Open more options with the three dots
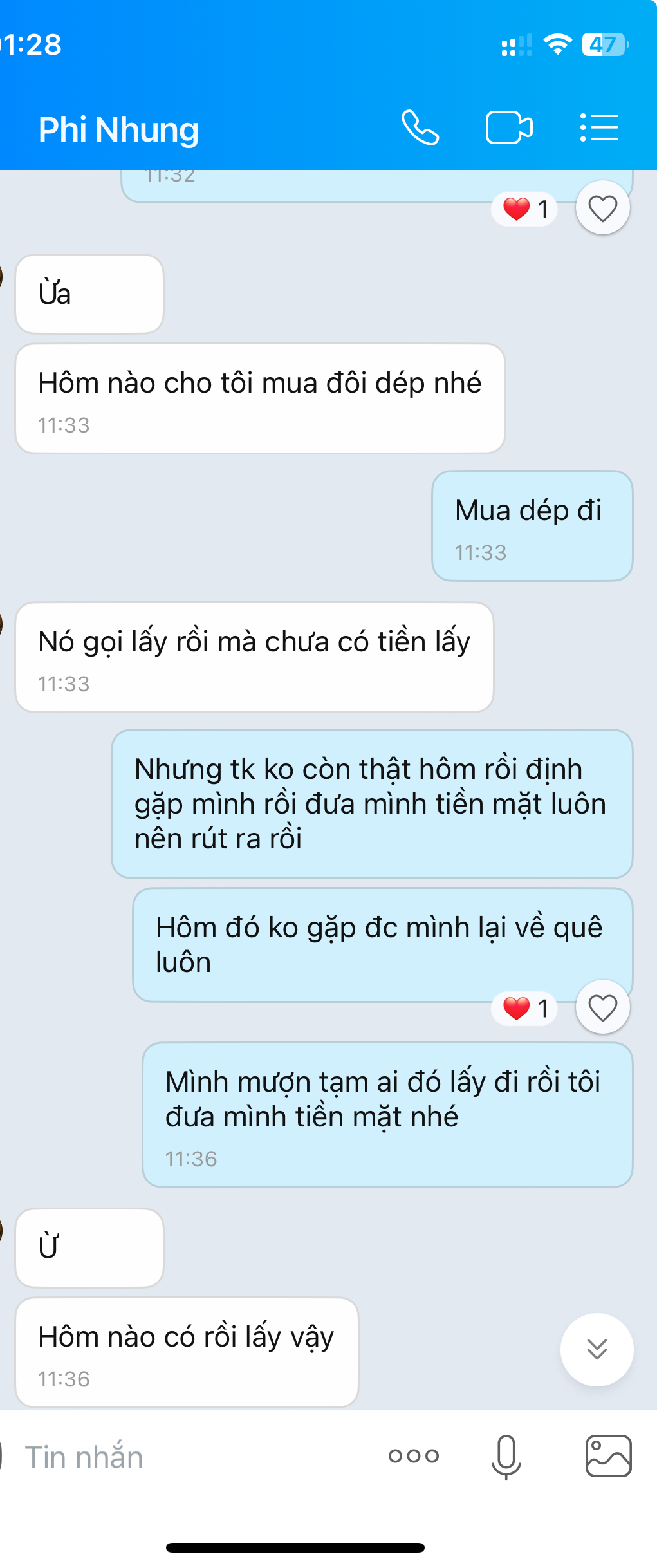Screen dimensions: 657x1568 click(414, 1456)
